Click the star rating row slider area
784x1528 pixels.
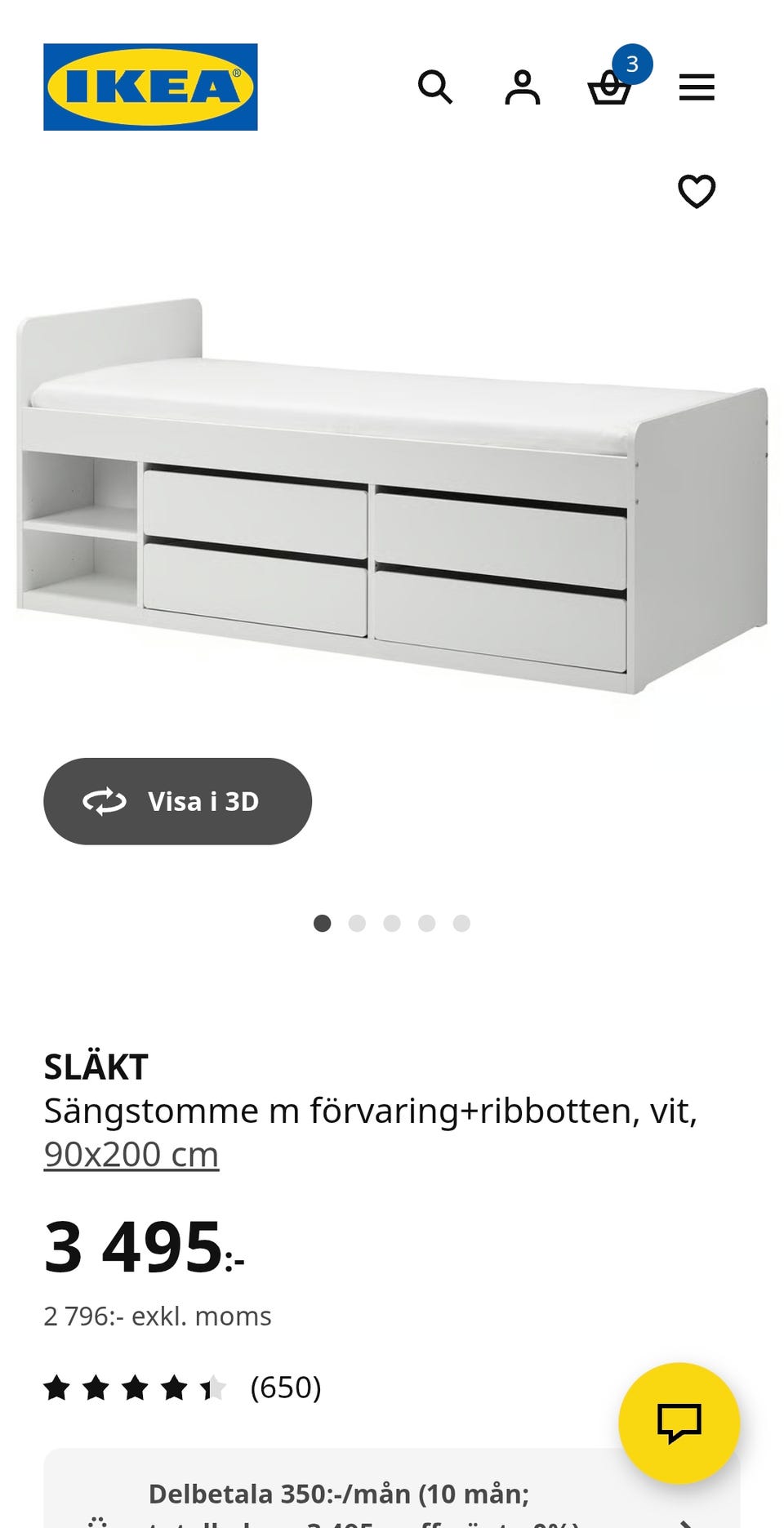[x=135, y=1388]
